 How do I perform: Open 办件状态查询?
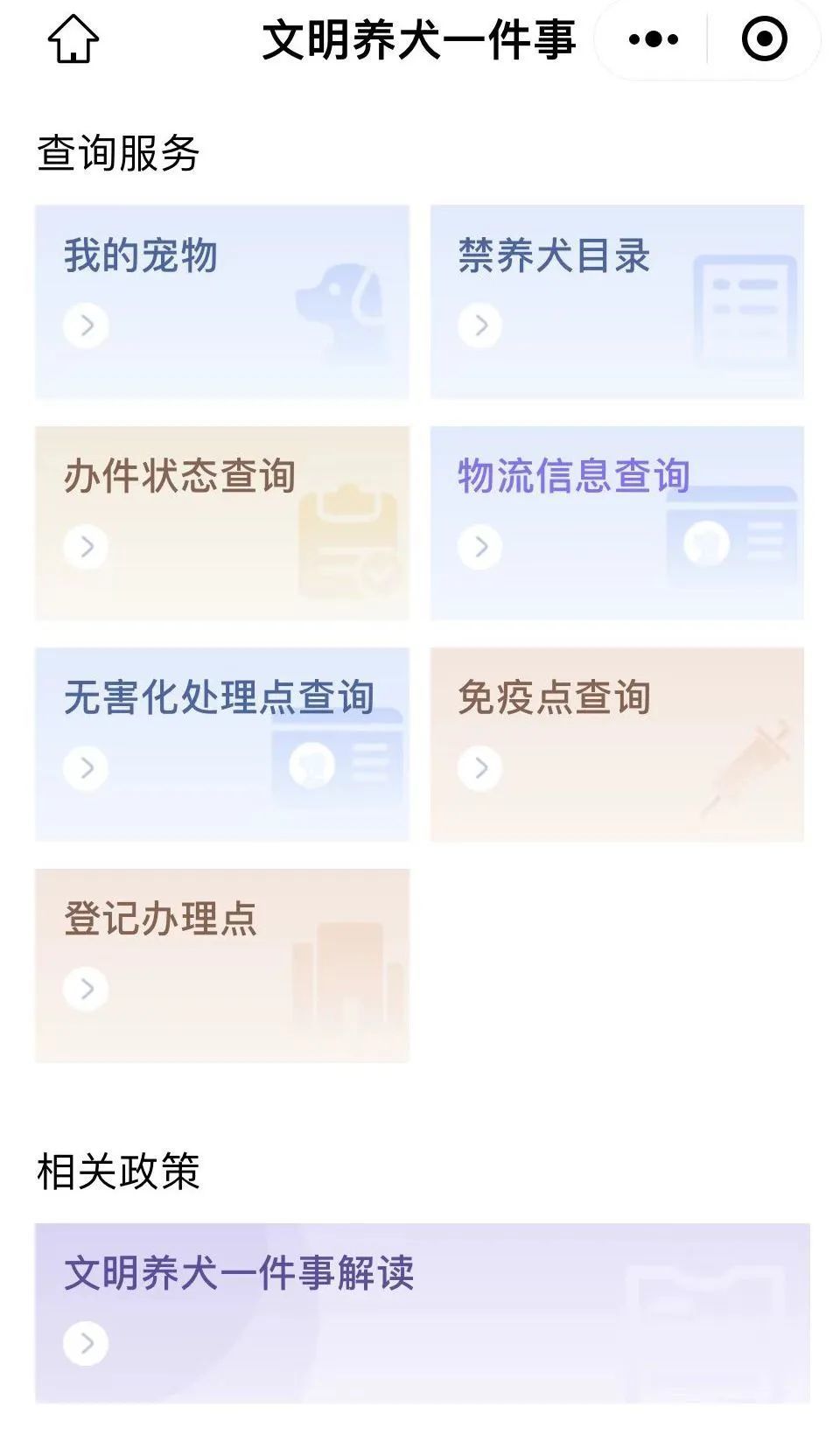point(222,523)
